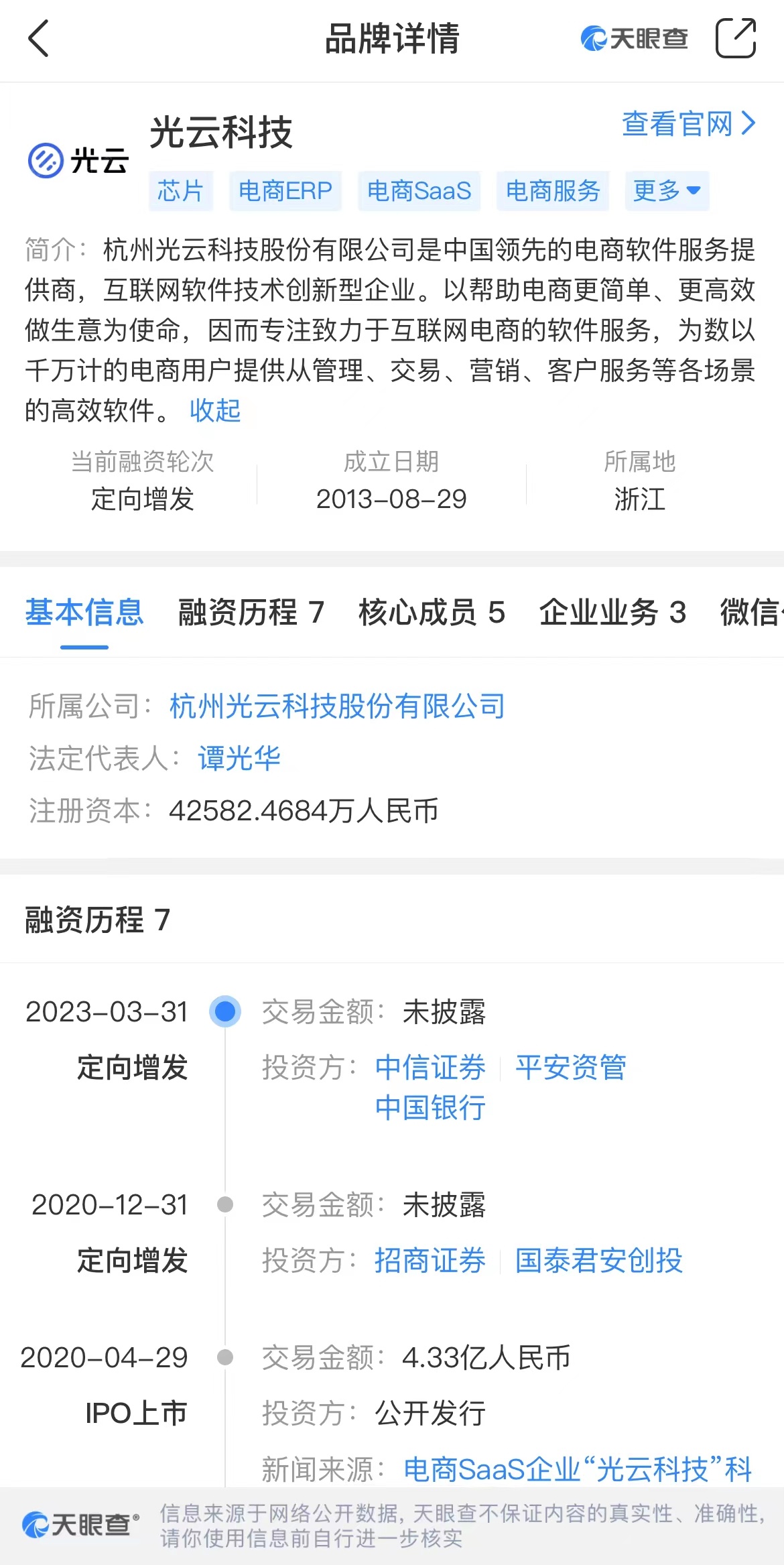Open investor 平安资管
Screen dimensions: 784x1565
tap(571, 1067)
